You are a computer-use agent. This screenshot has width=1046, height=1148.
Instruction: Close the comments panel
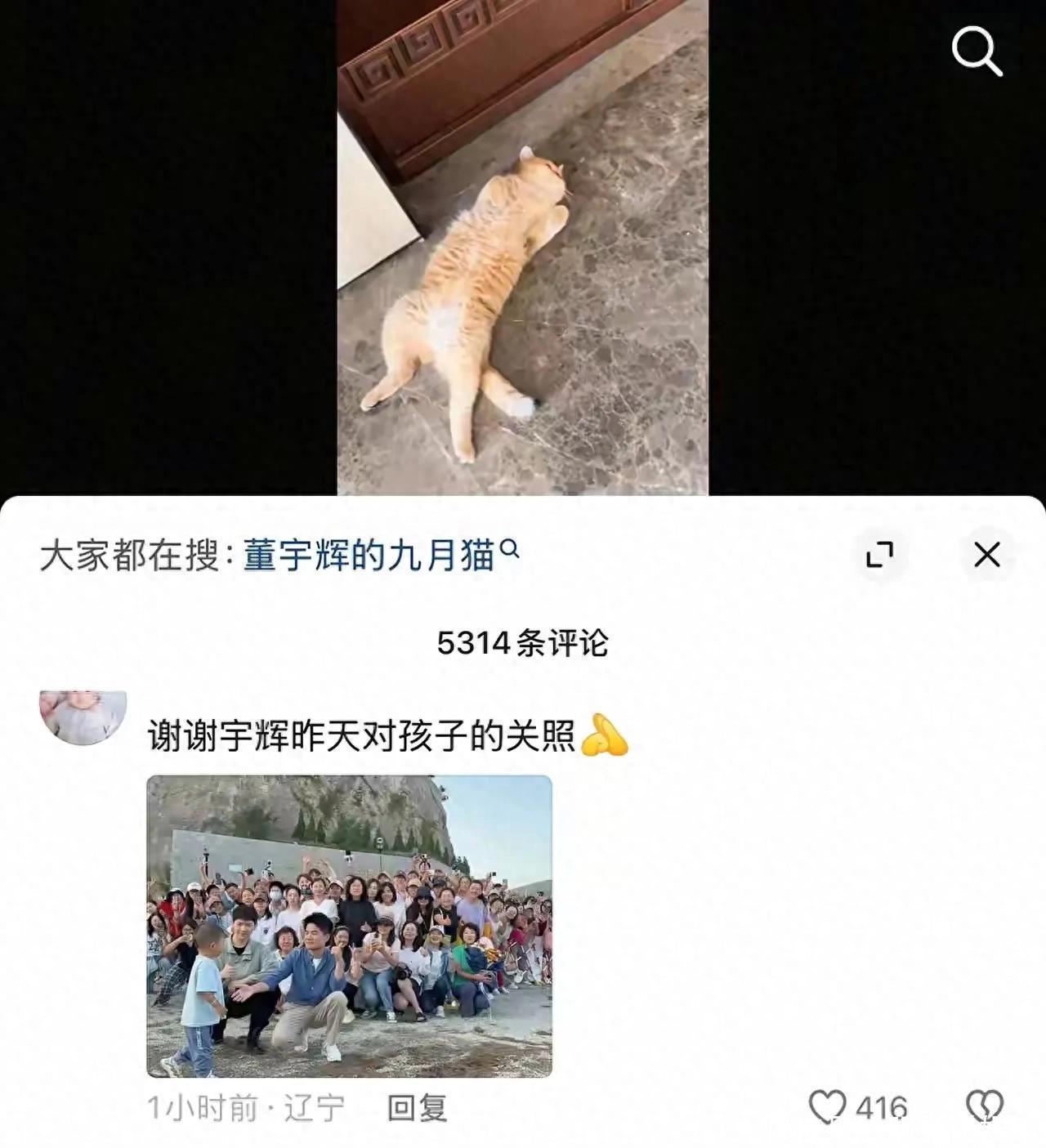click(x=987, y=556)
